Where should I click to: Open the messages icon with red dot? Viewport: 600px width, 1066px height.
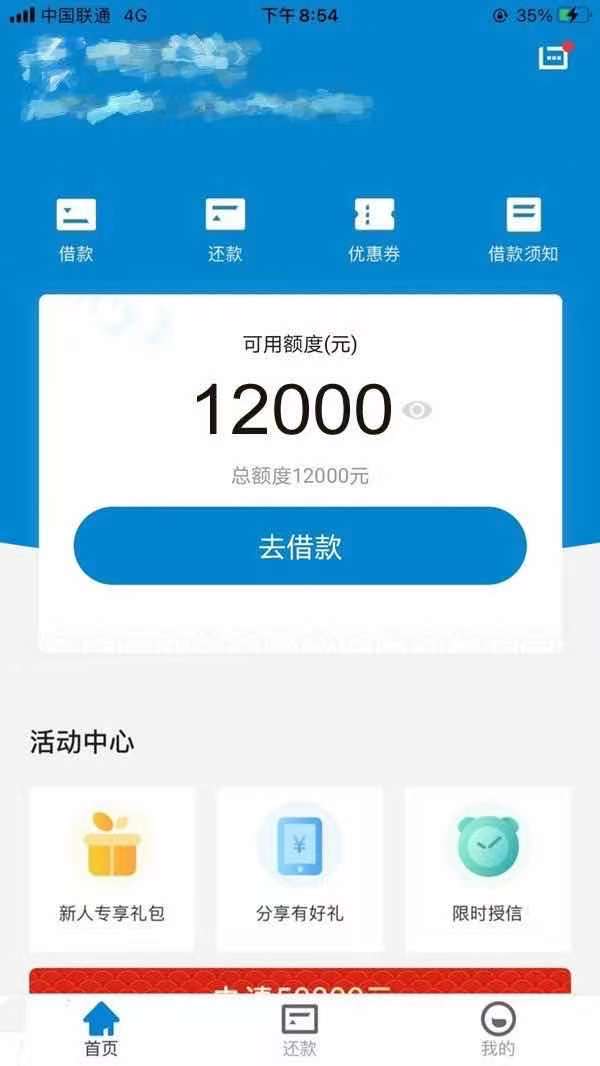point(553,57)
